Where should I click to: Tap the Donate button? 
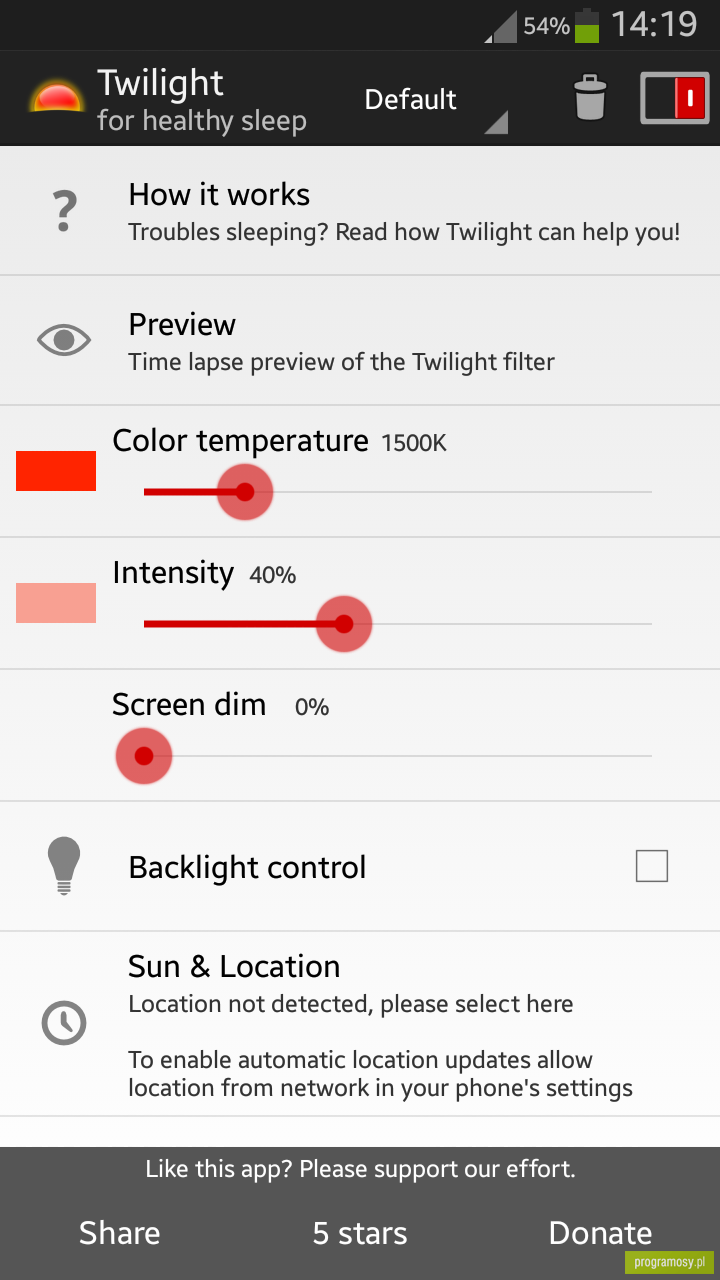coord(600,1233)
